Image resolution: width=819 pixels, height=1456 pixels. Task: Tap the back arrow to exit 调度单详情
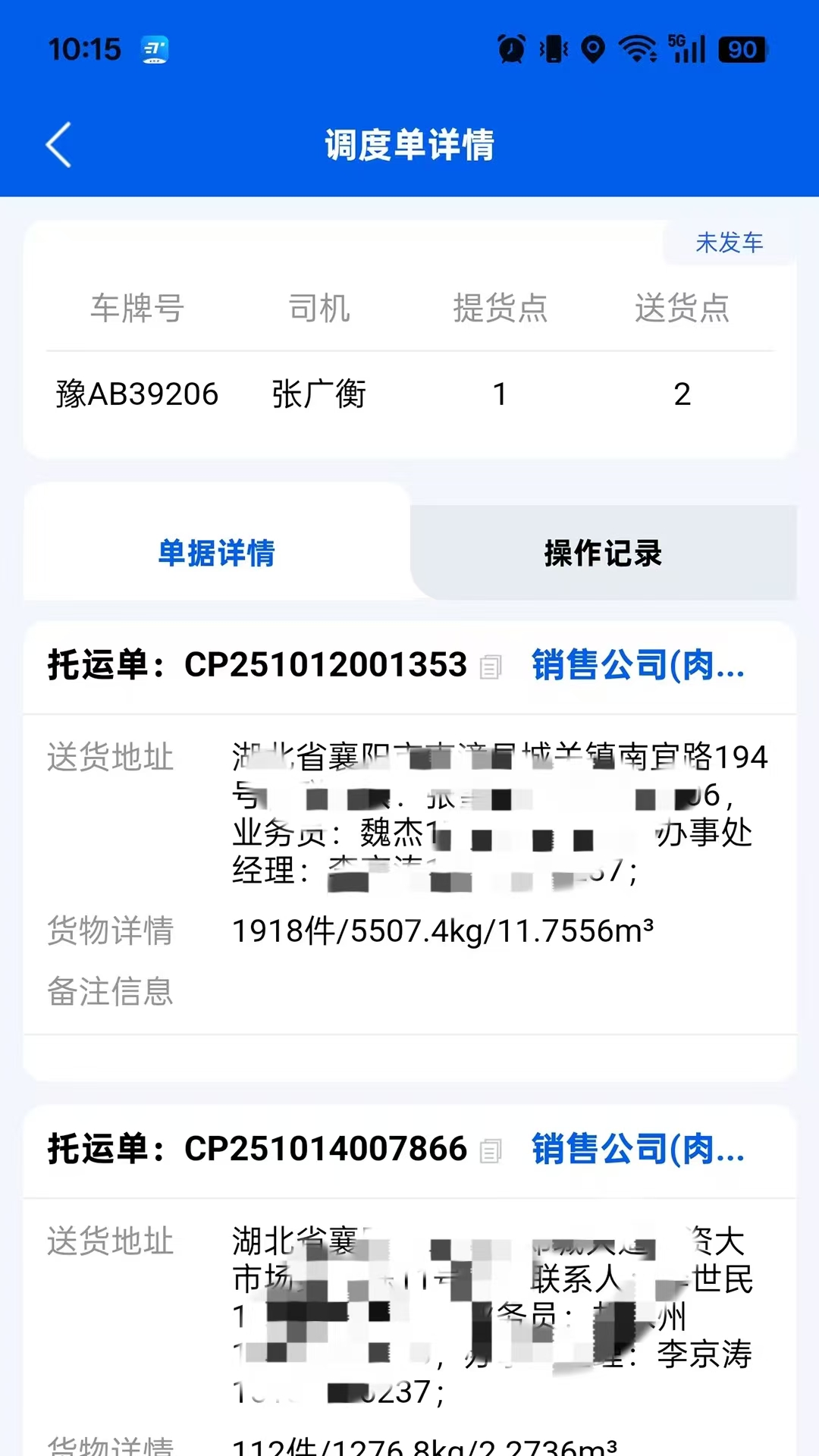click(58, 145)
